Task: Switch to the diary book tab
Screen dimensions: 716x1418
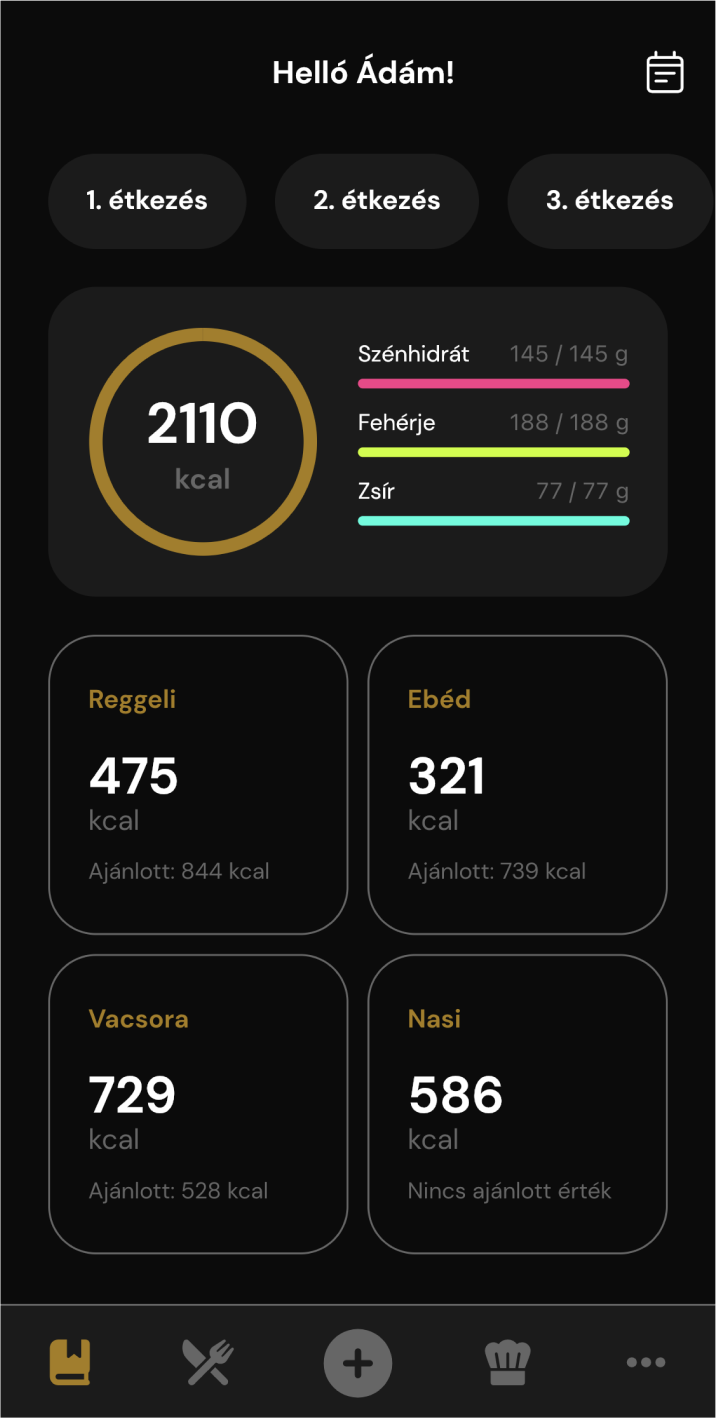Action: click(x=71, y=1362)
